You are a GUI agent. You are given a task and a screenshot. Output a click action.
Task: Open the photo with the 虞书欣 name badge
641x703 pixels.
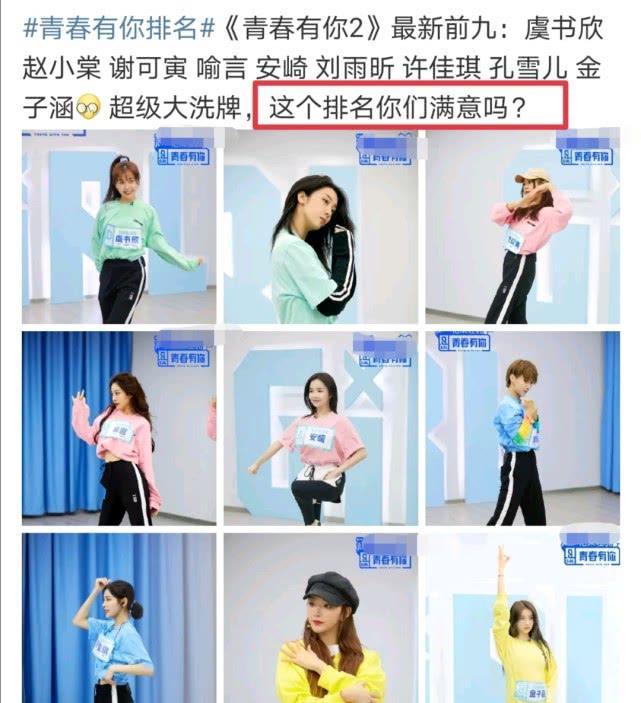119,226
